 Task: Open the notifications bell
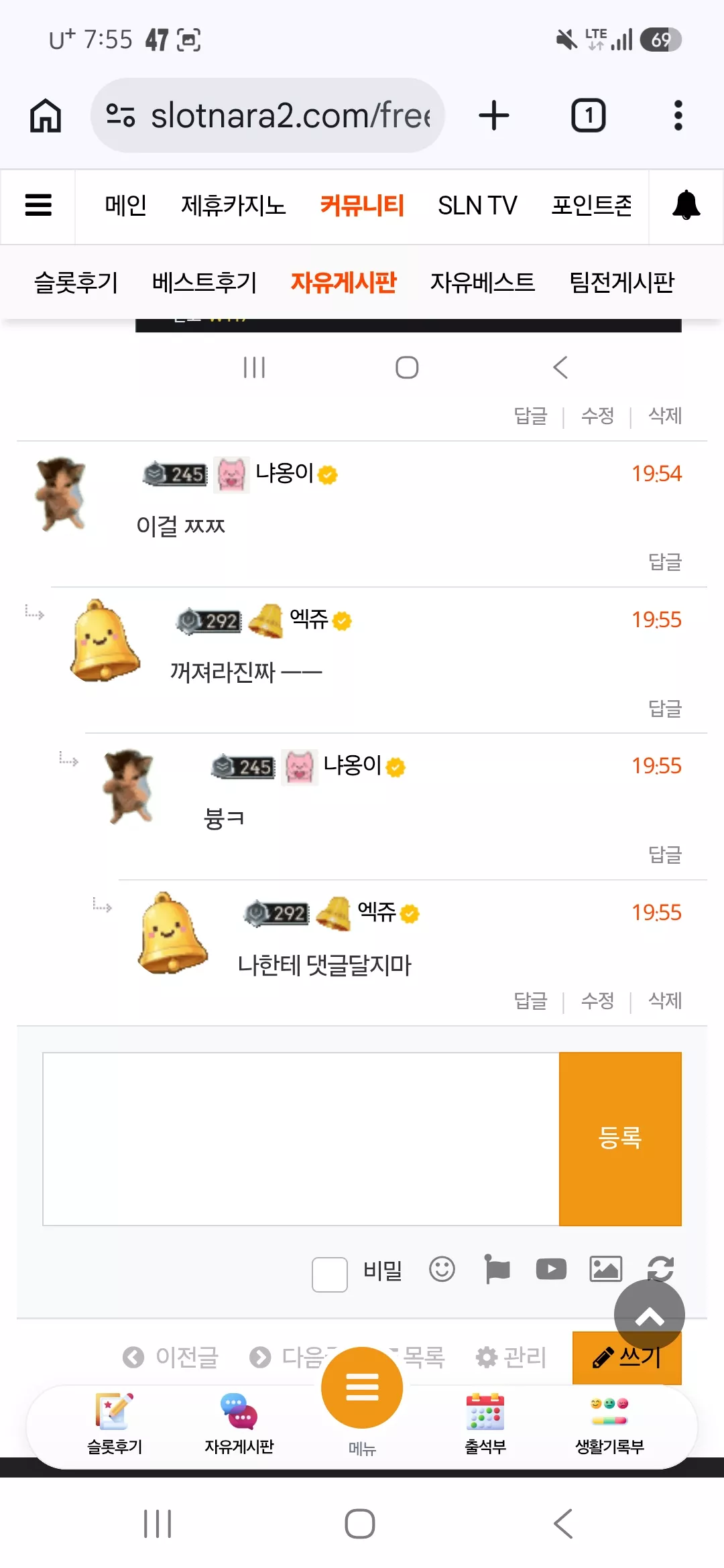(x=686, y=205)
